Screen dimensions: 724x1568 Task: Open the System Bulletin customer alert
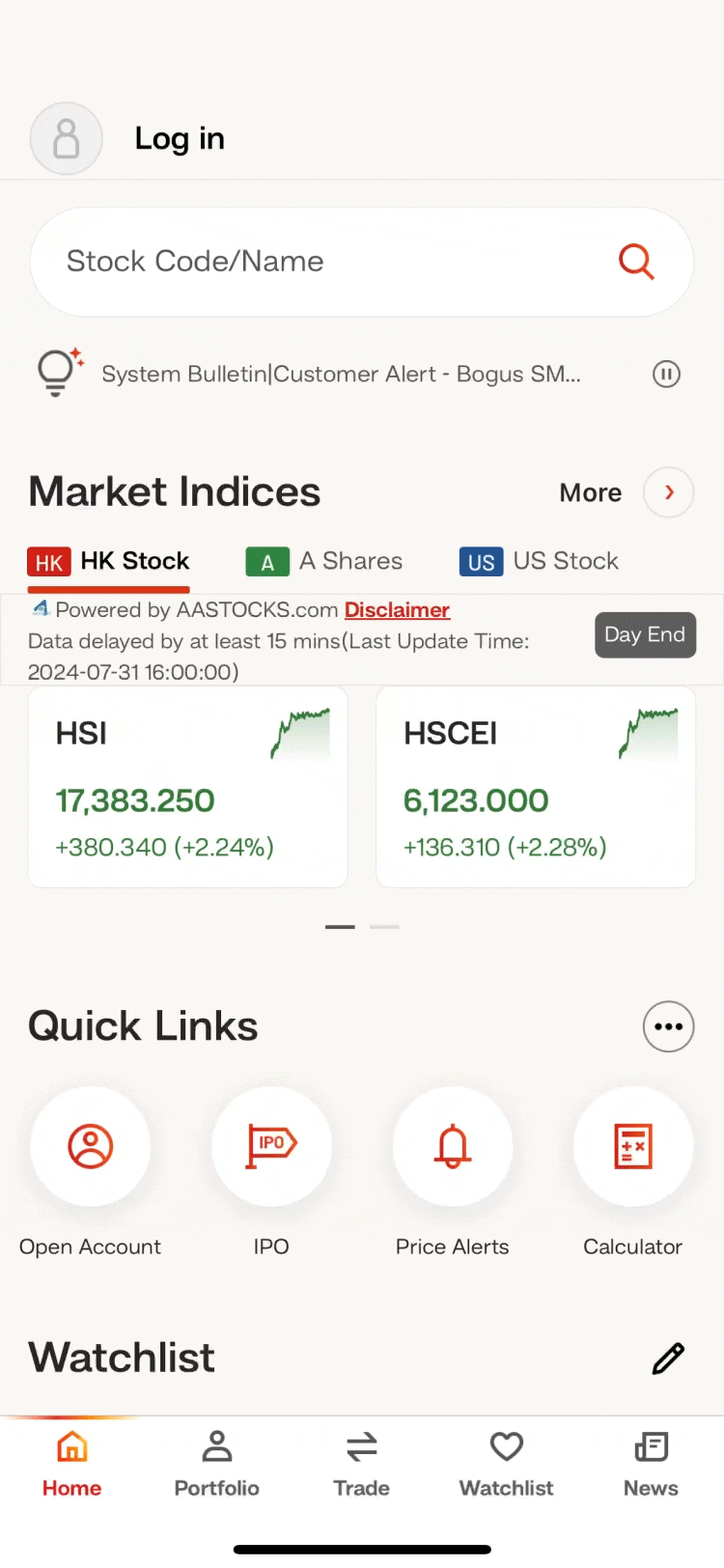point(341,374)
